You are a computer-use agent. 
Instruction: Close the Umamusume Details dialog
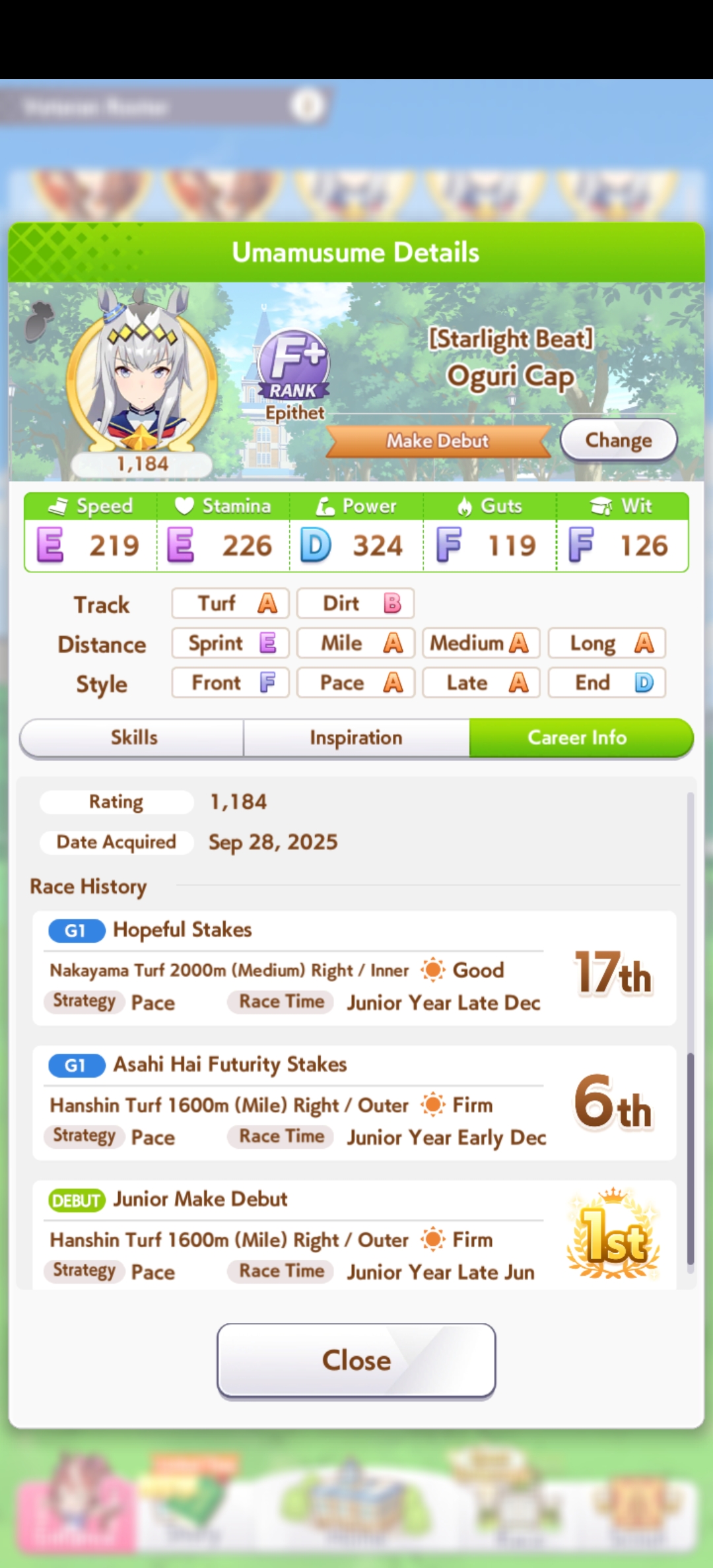(356, 1360)
